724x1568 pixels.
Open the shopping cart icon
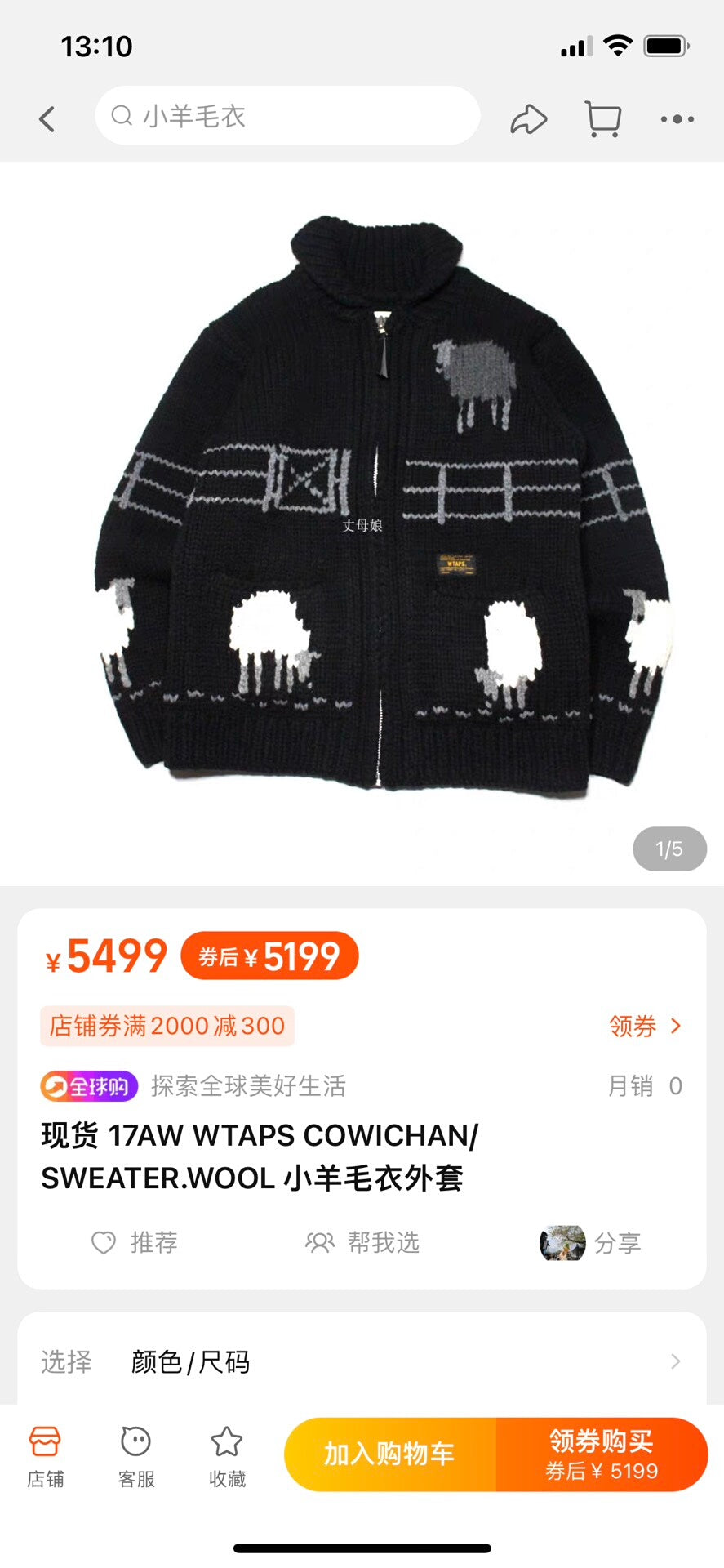point(603,119)
